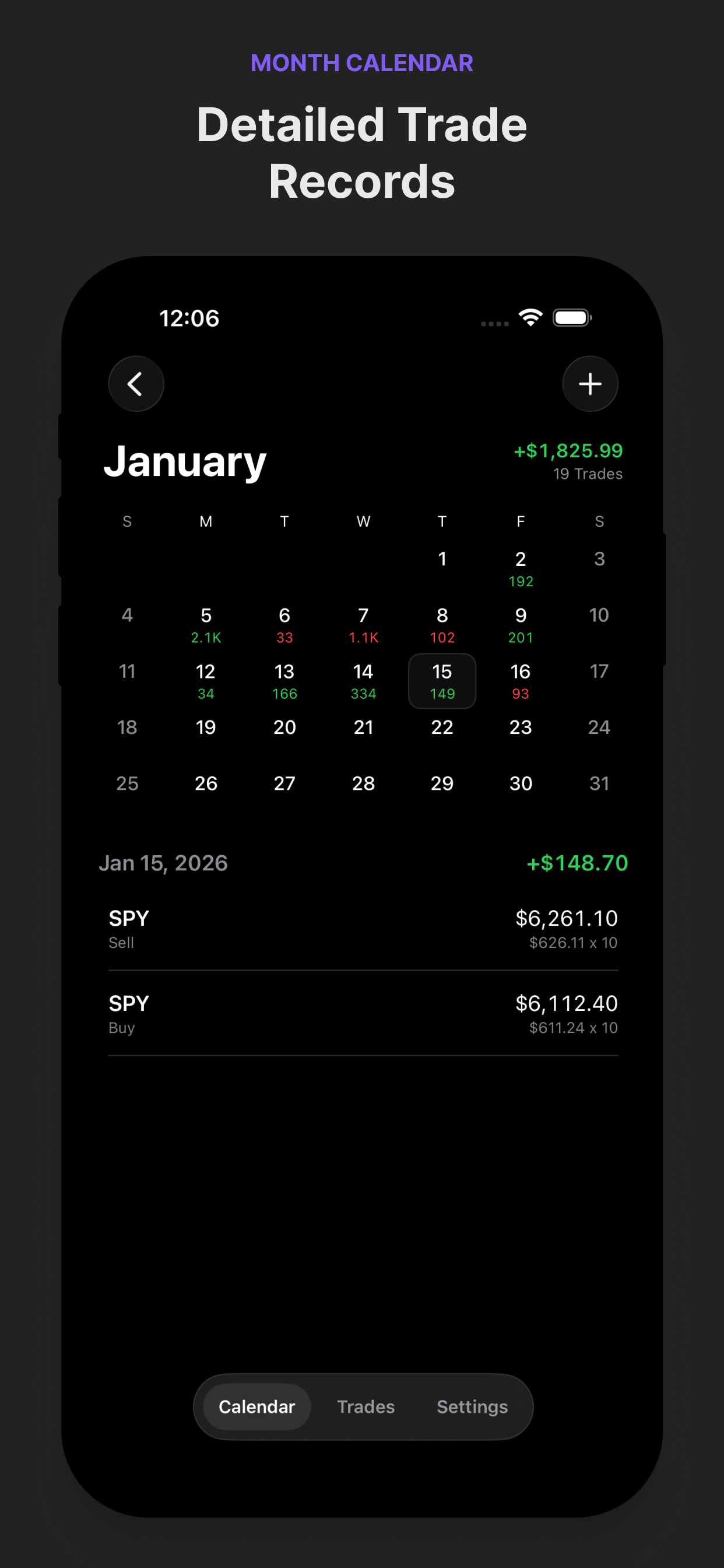Tap the back chevron arrow
The height and width of the screenshot is (1568, 724).
[x=136, y=384]
